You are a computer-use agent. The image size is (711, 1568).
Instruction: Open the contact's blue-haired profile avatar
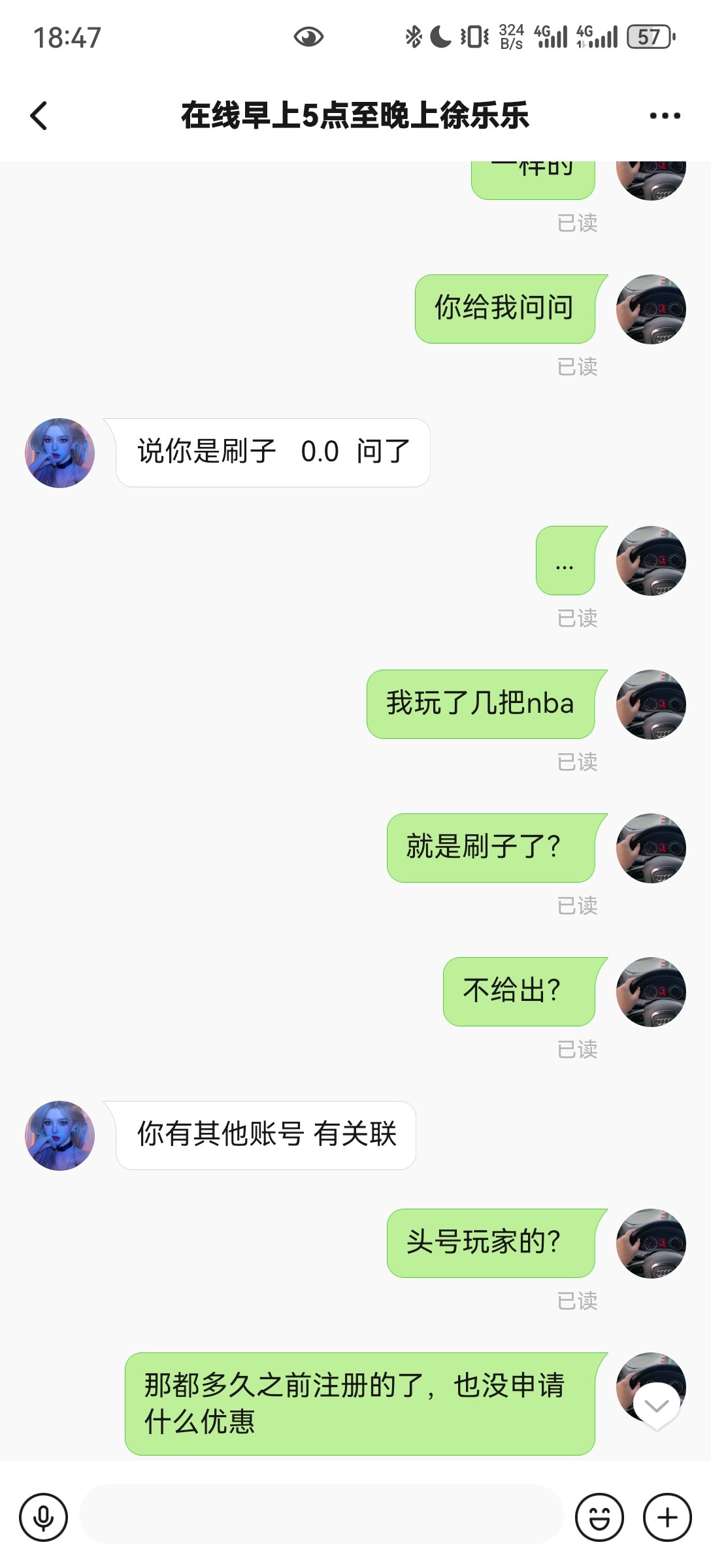pos(58,452)
